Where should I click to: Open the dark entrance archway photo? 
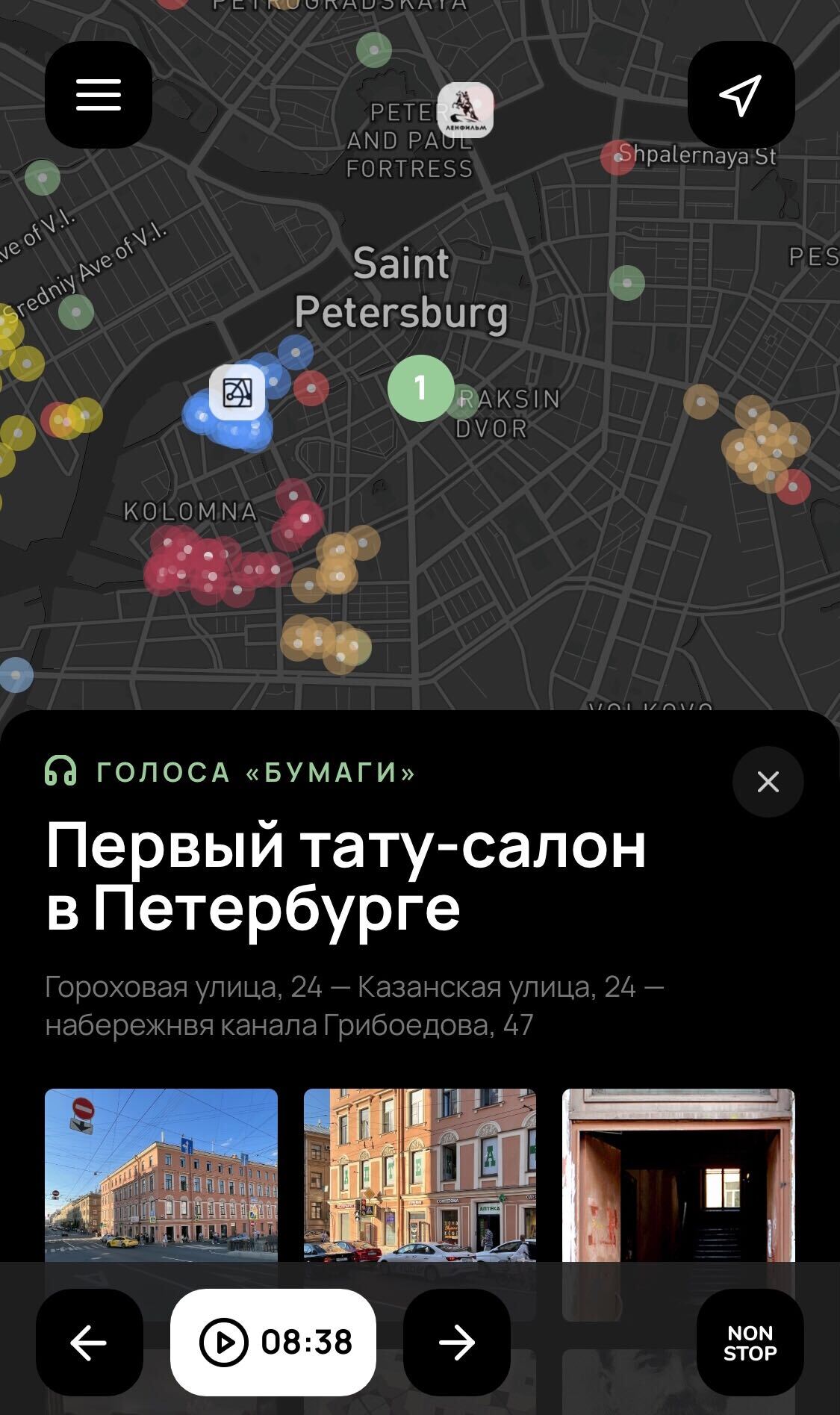tap(678, 1172)
